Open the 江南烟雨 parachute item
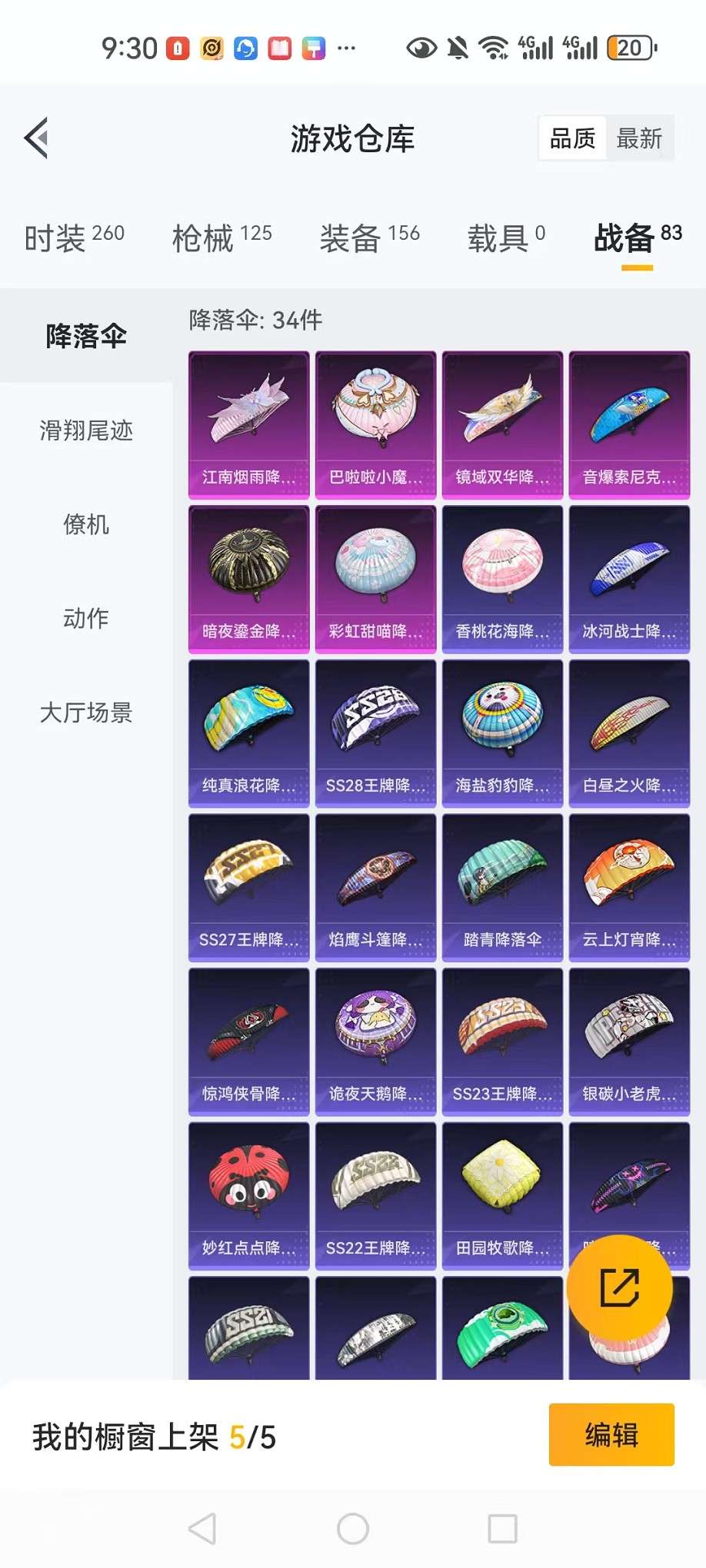Viewport: 706px width, 1568px height. point(249,425)
